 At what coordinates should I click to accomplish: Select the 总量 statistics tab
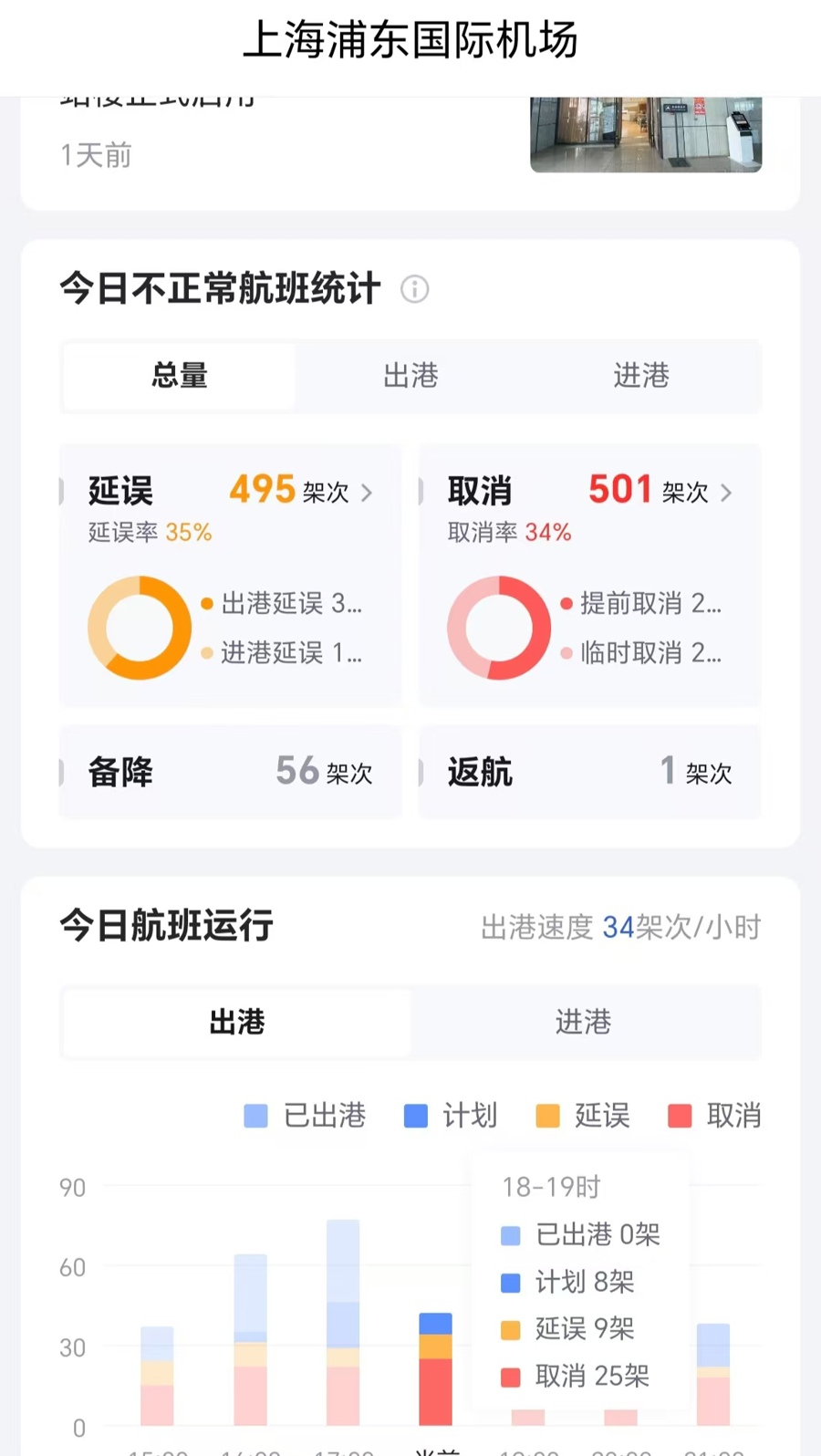coord(180,376)
